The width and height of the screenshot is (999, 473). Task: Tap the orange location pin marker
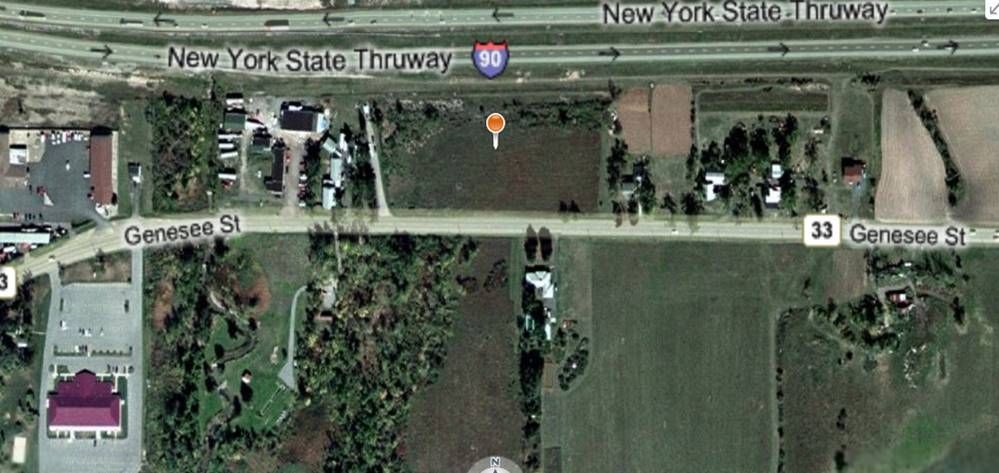tap(495, 125)
